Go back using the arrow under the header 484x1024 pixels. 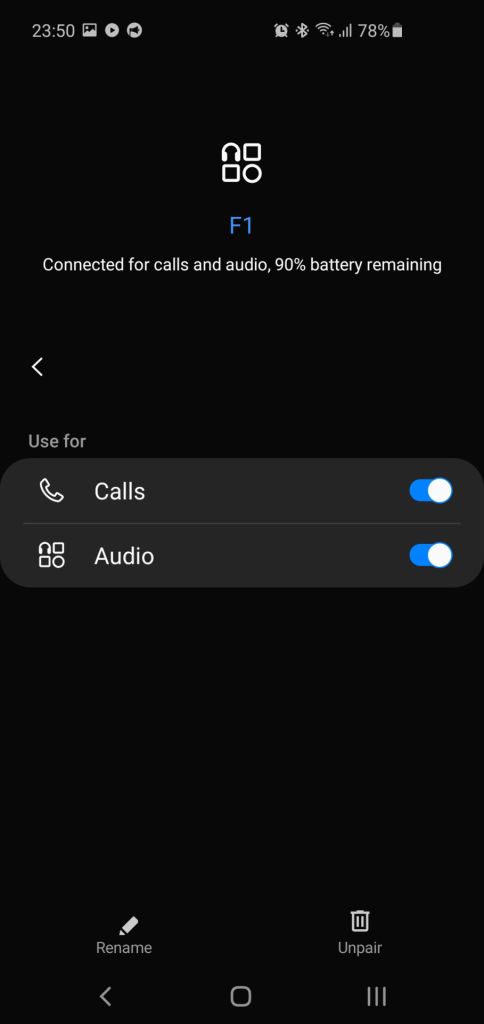pos(37,367)
